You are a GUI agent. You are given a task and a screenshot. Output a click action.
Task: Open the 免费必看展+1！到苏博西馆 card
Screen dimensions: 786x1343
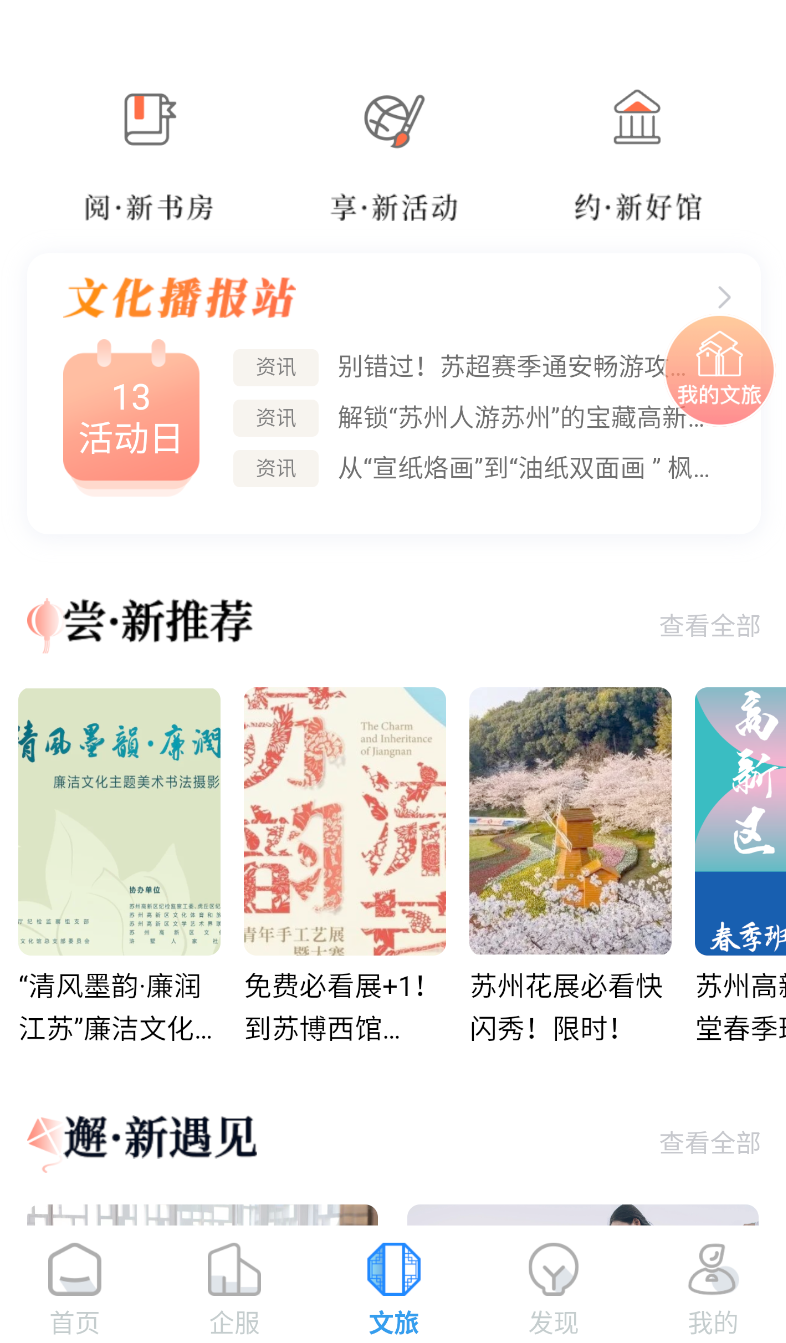(345, 866)
